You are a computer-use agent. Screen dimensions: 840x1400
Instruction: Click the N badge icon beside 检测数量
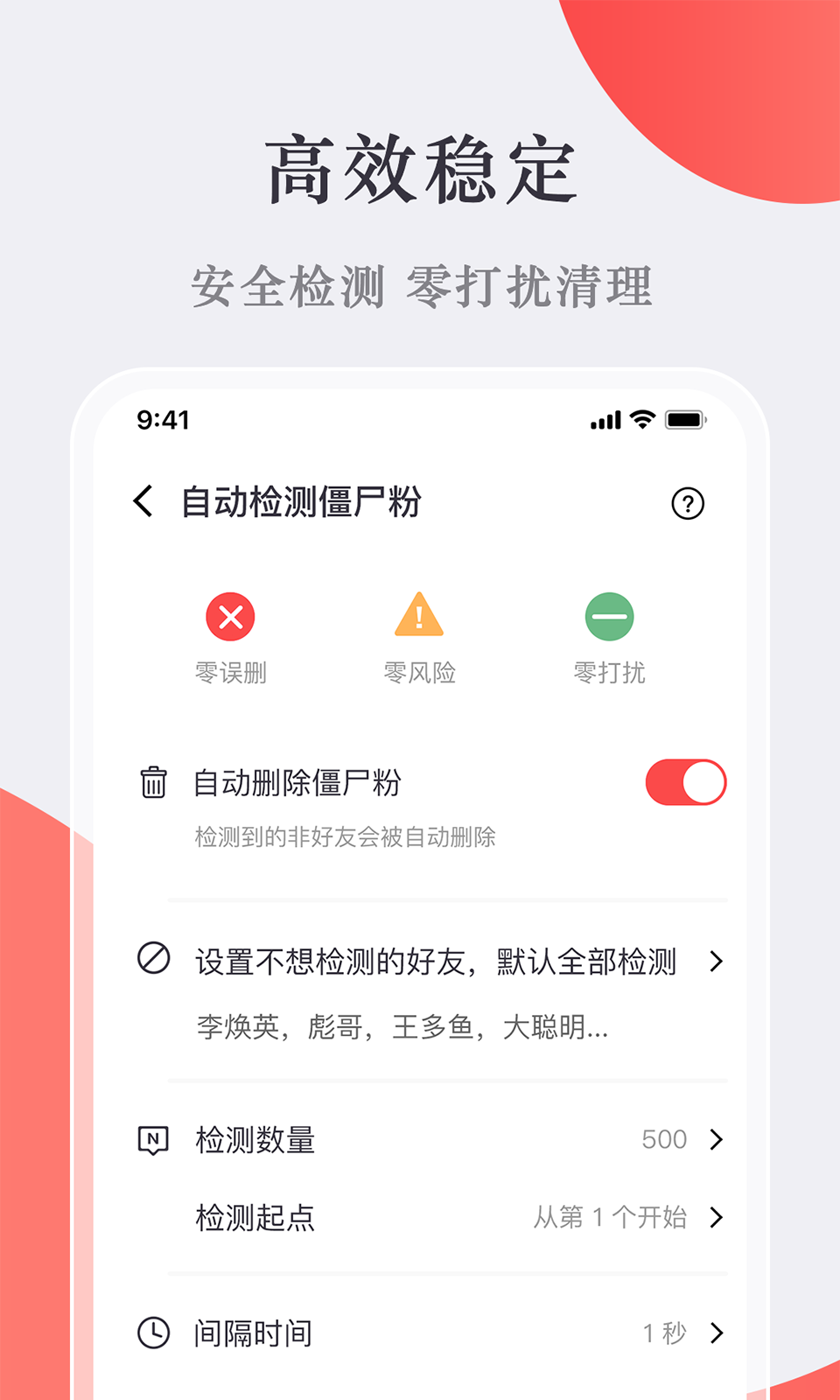coord(154,1140)
